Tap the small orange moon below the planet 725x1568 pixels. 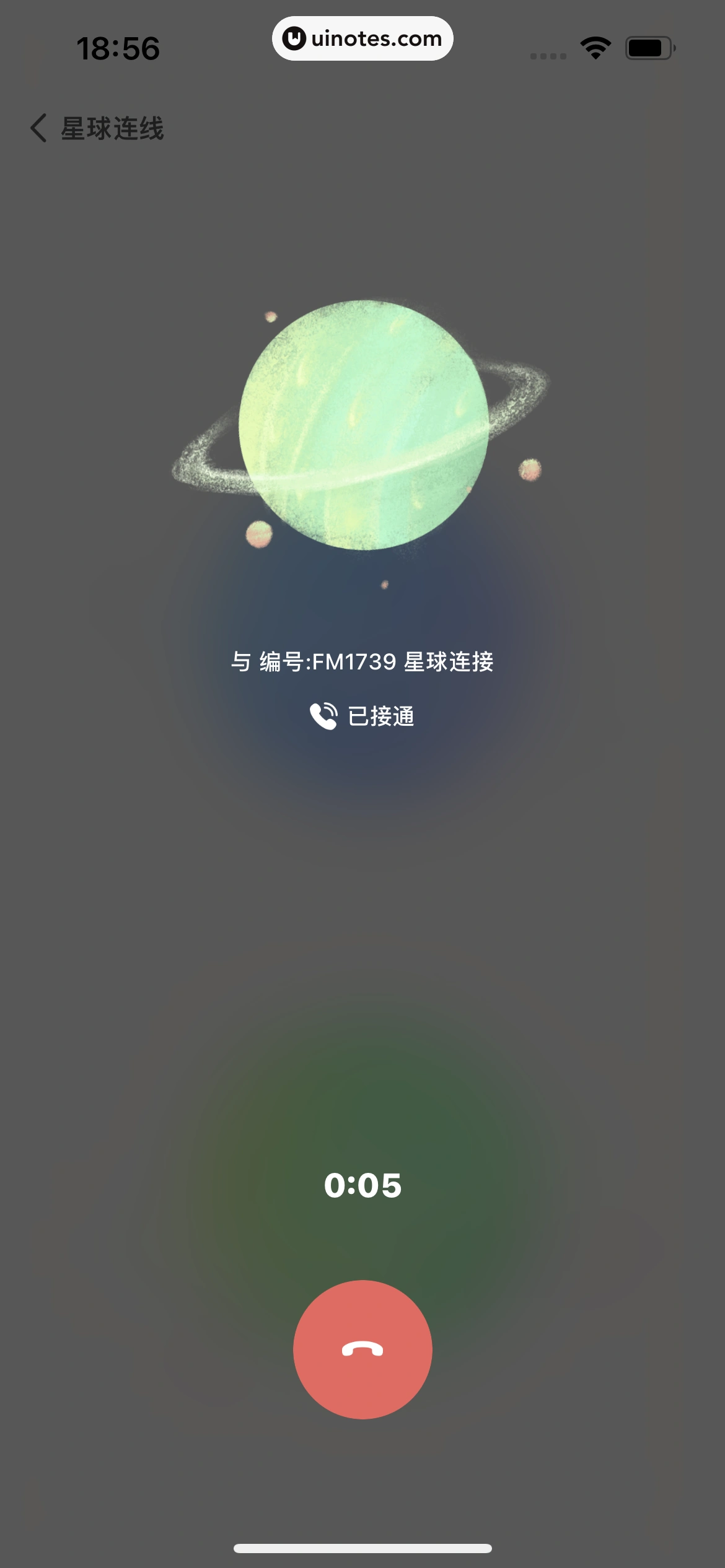pos(258,535)
